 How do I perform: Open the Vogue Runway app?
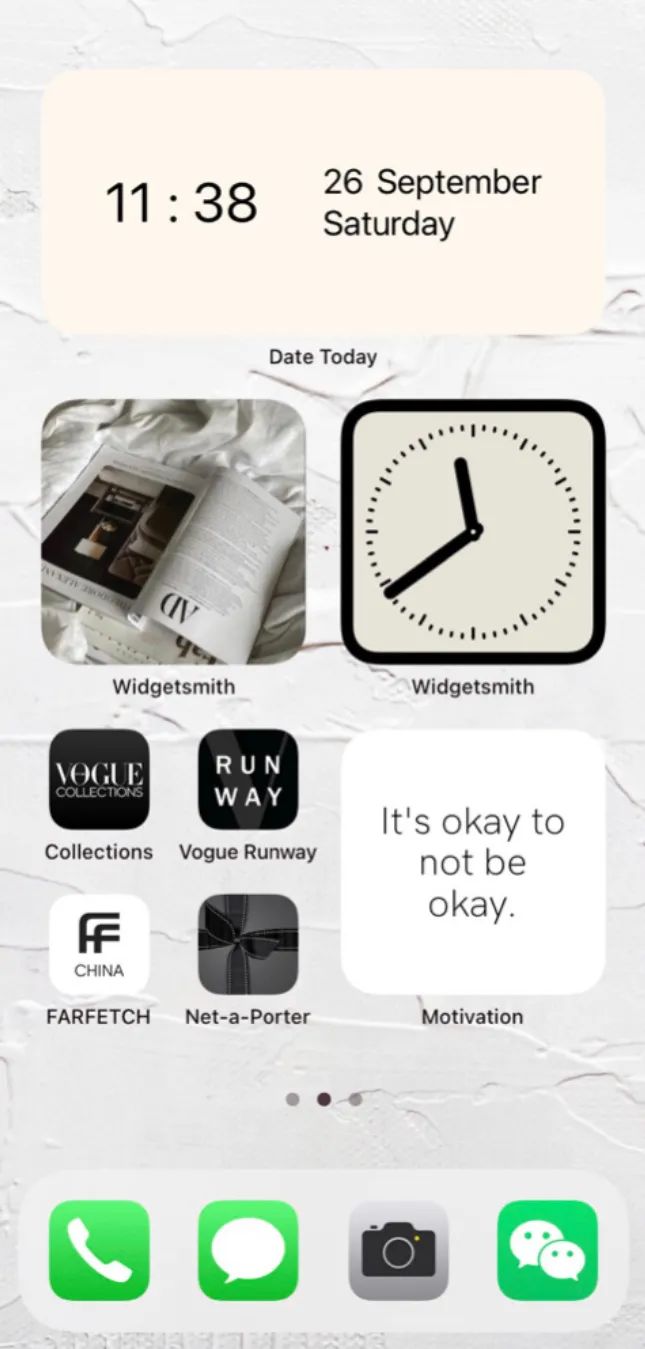click(248, 779)
